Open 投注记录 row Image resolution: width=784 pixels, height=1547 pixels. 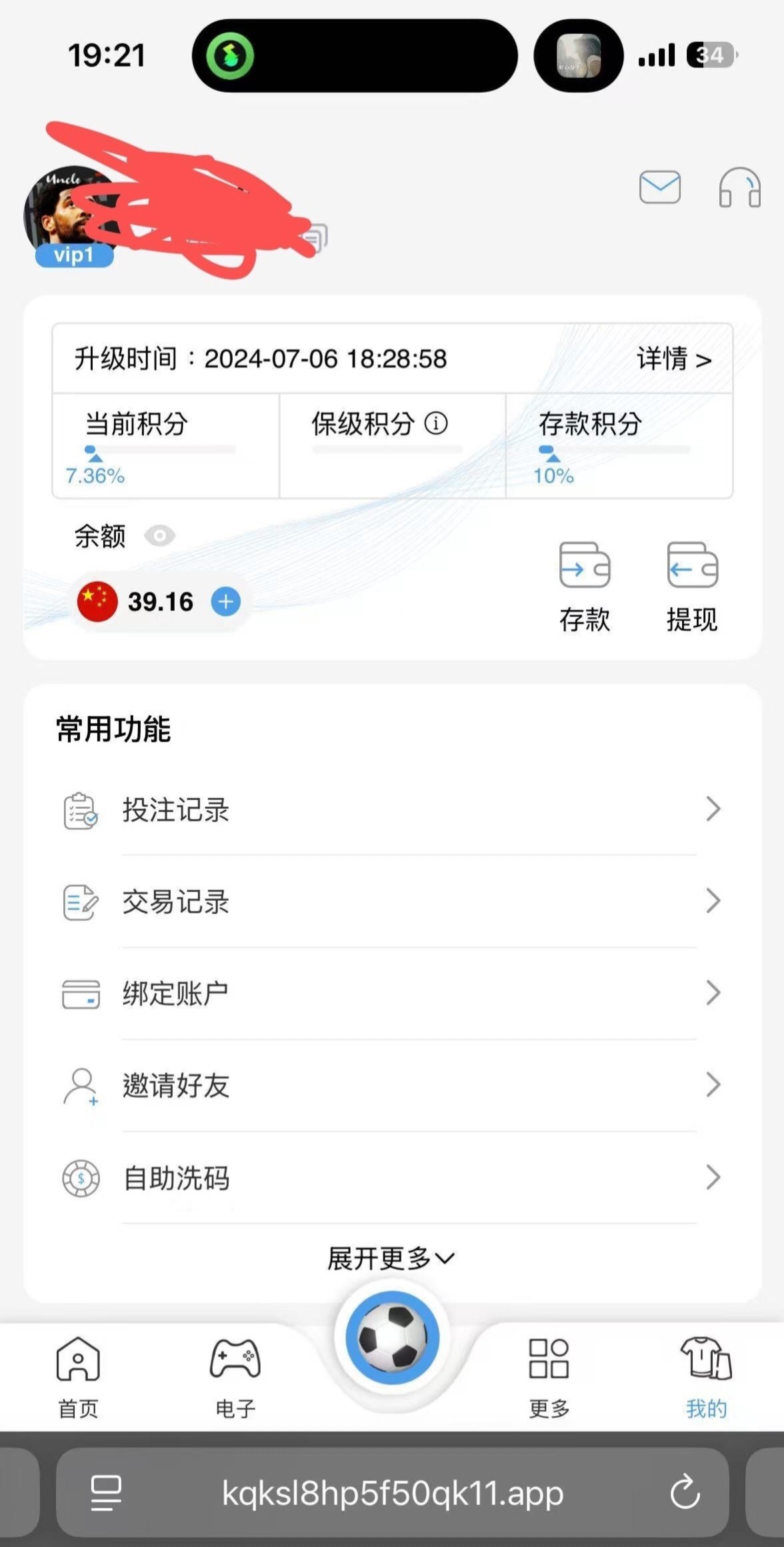point(392,810)
